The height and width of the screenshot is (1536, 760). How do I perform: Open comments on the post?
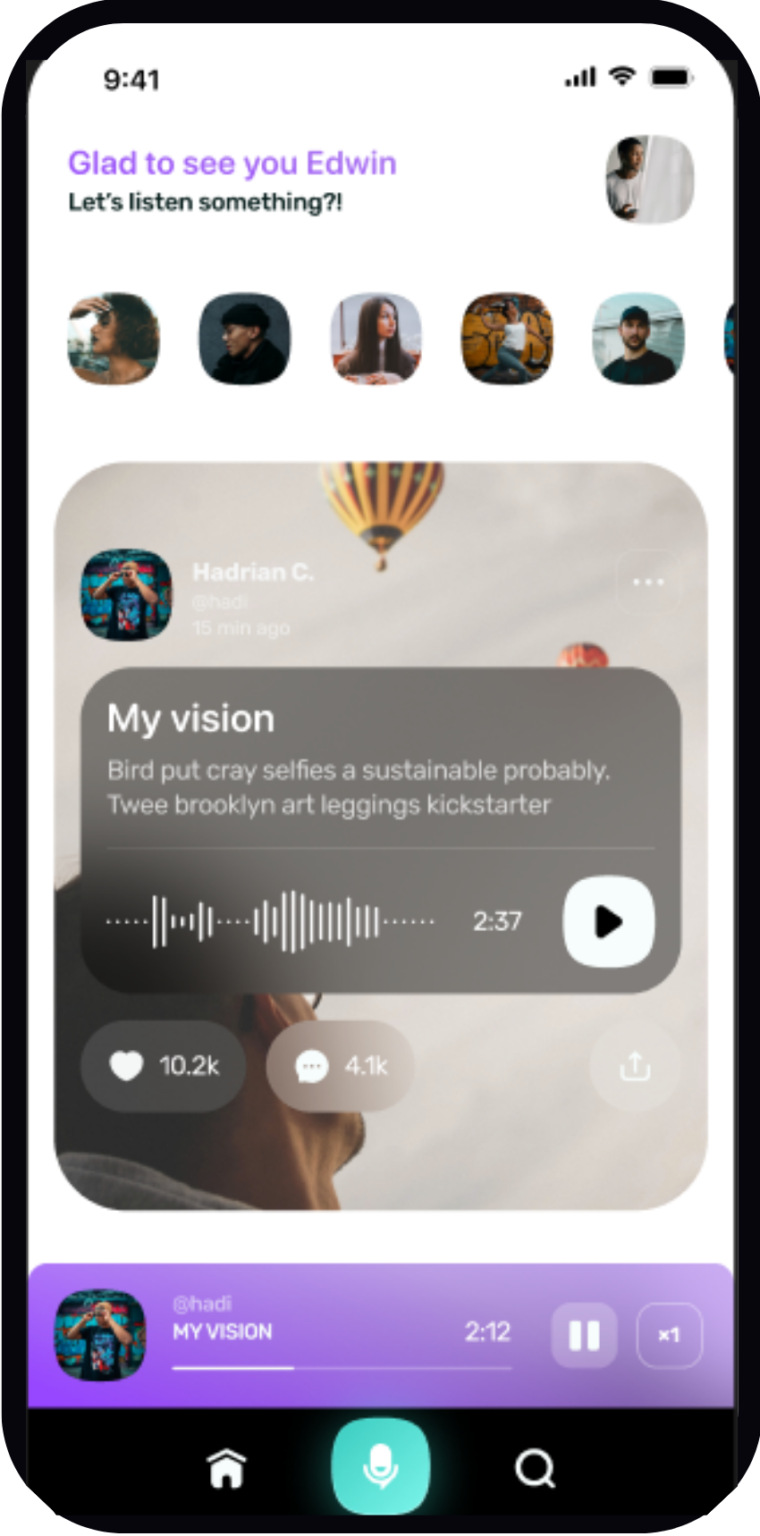(x=340, y=1066)
